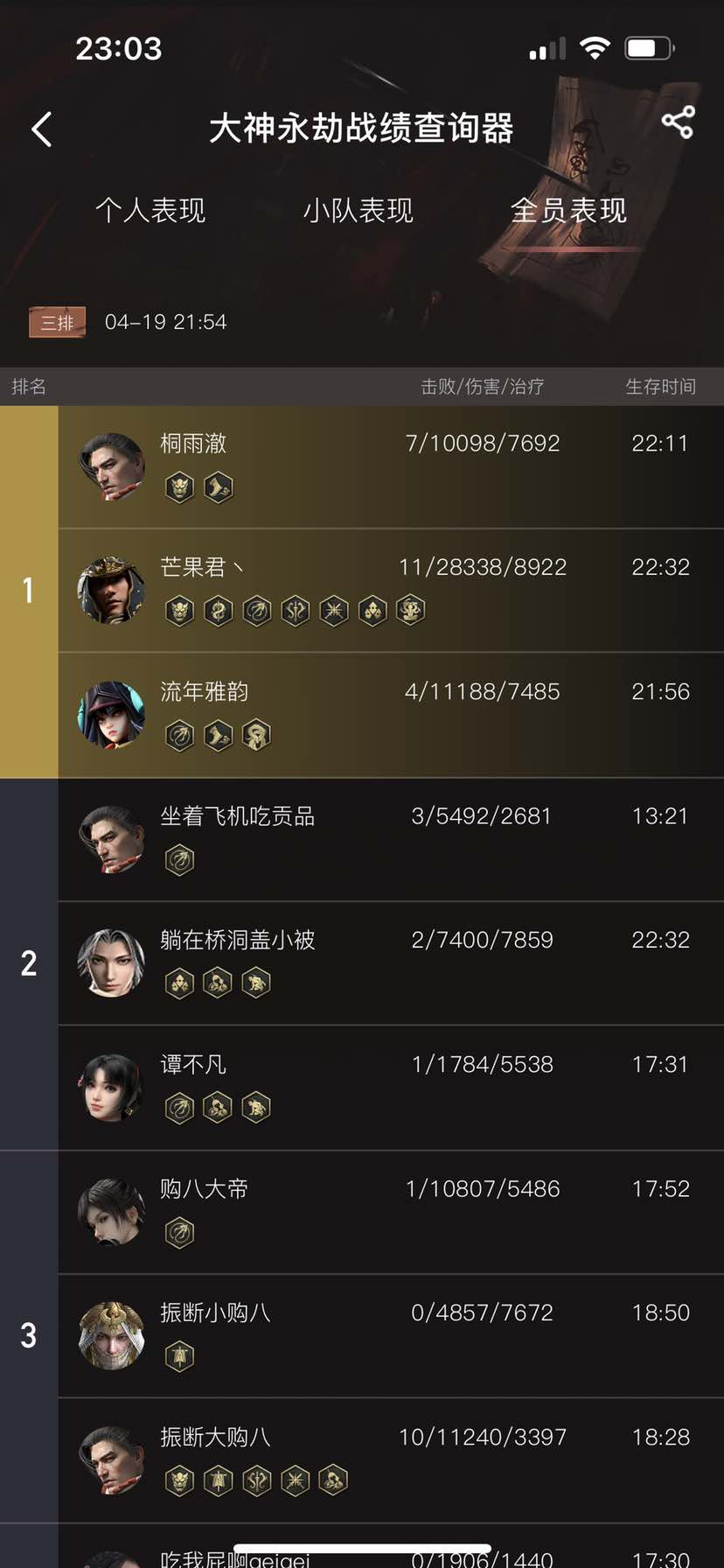This screenshot has width=724, height=1568.
Task: View player 振断大购八's details
Action: tap(390, 1460)
